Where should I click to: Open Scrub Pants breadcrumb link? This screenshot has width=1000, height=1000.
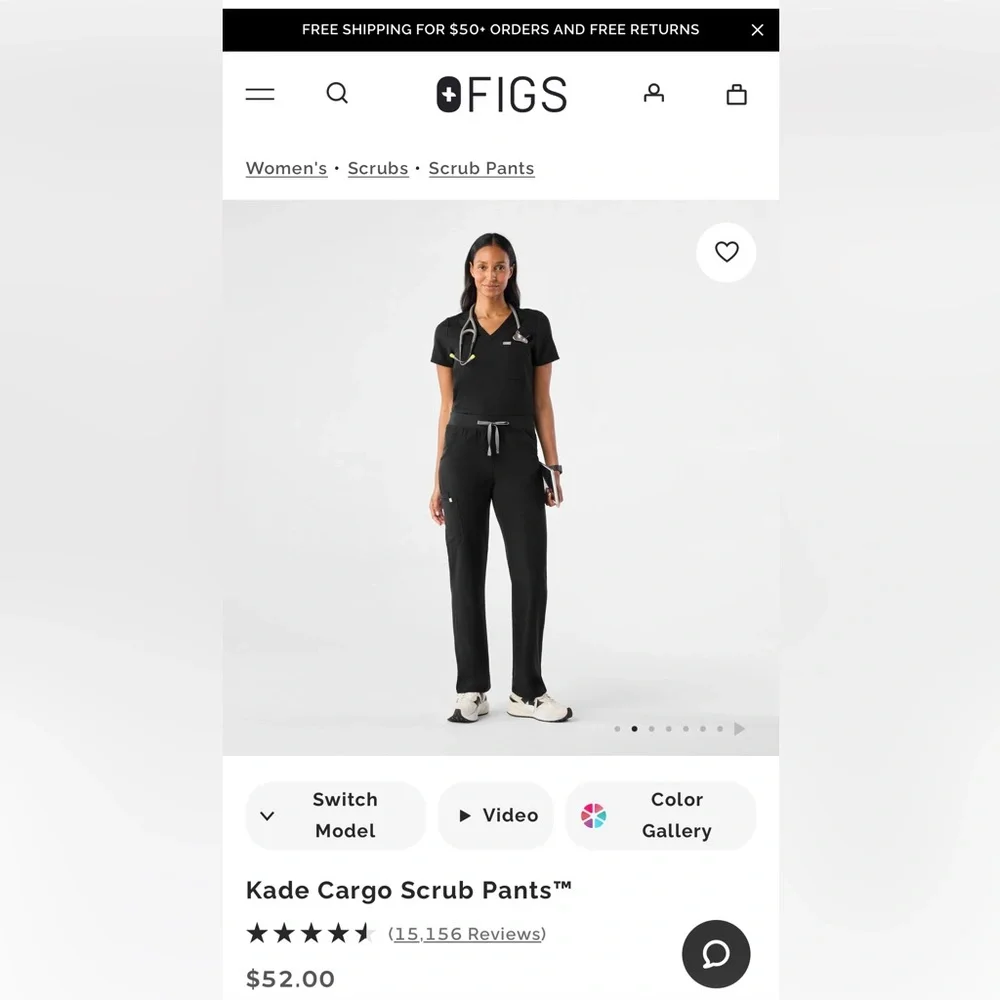tap(482, 168)
